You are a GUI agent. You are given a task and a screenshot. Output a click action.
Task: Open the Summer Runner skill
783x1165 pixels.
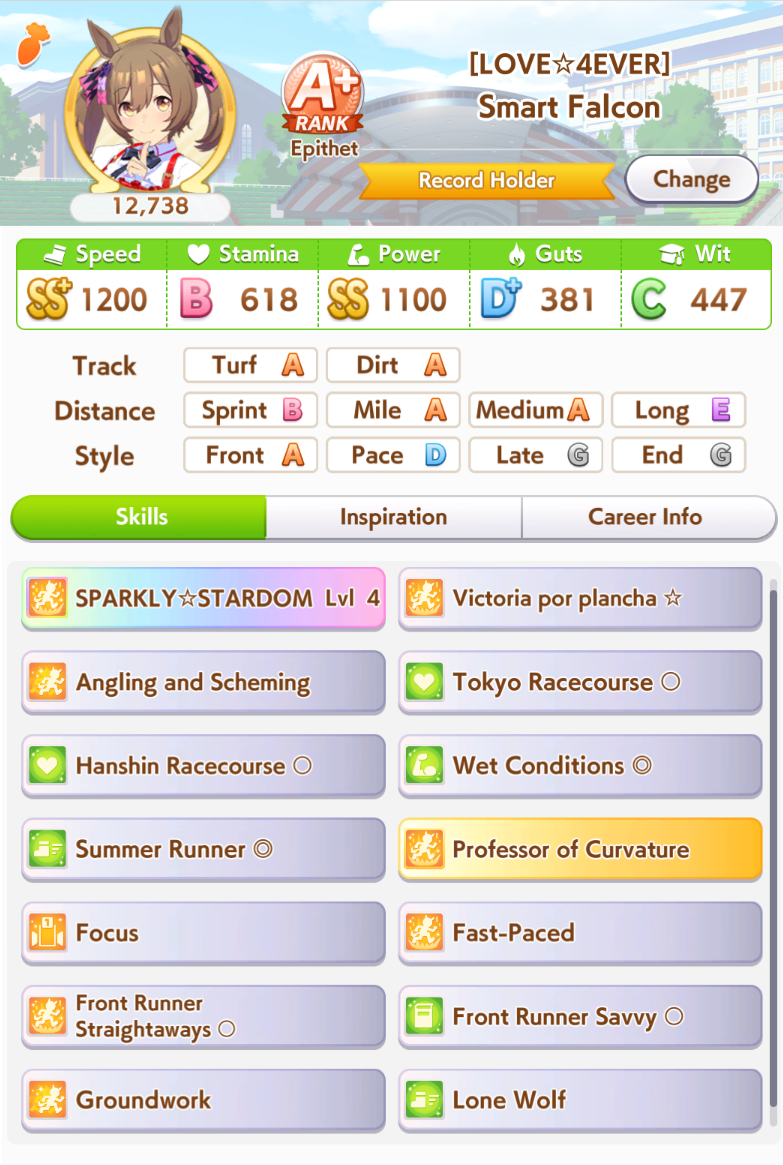203,849
